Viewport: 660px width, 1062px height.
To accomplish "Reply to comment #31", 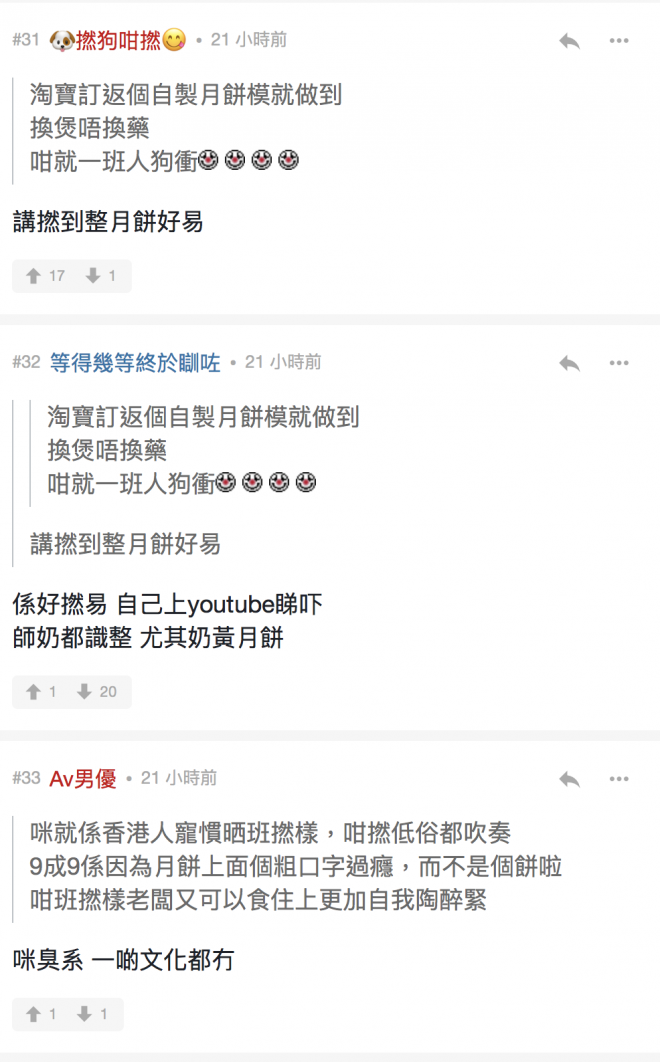I will pyautogui.click(x=569, y=41).
